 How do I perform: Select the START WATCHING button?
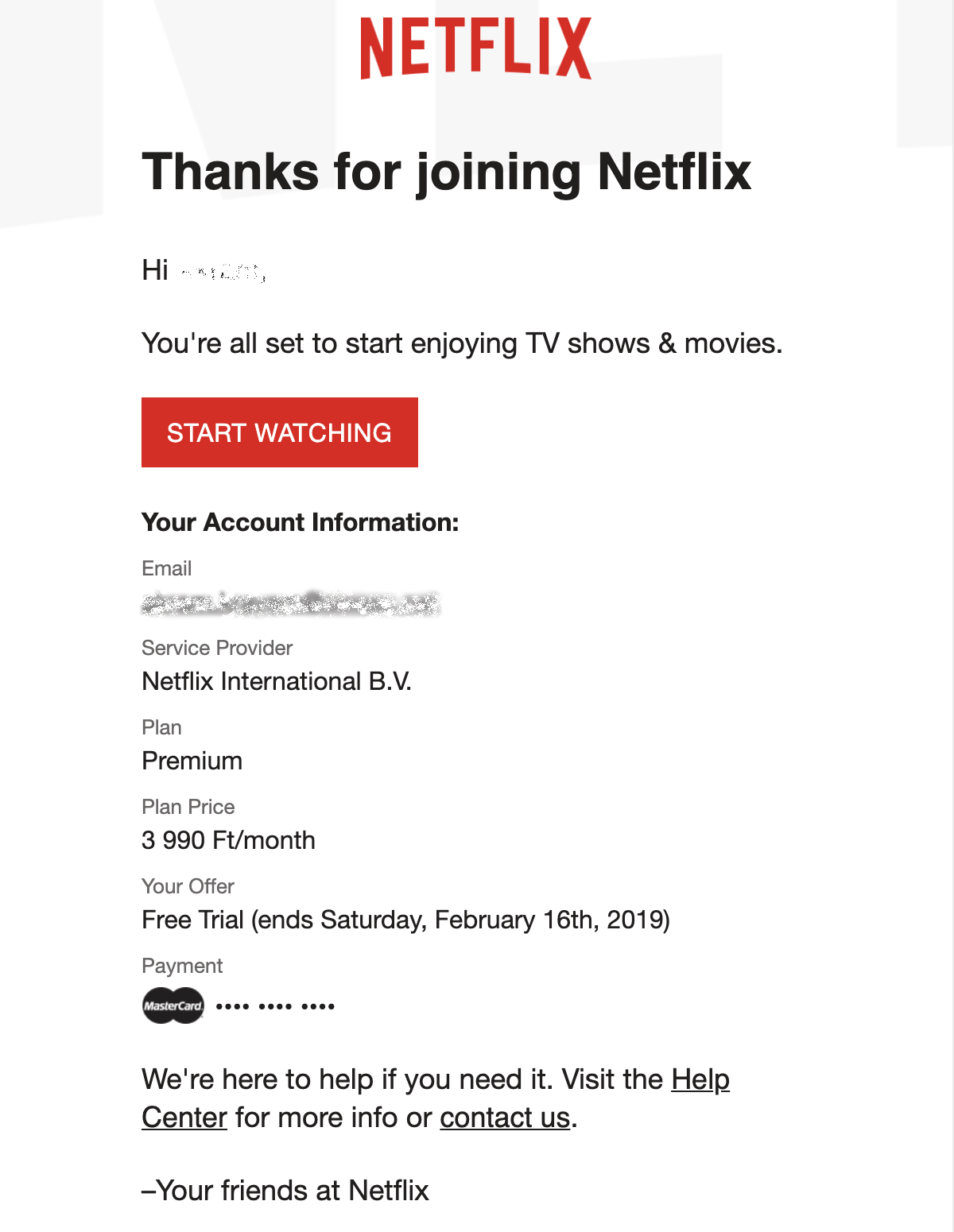(280, 432)
